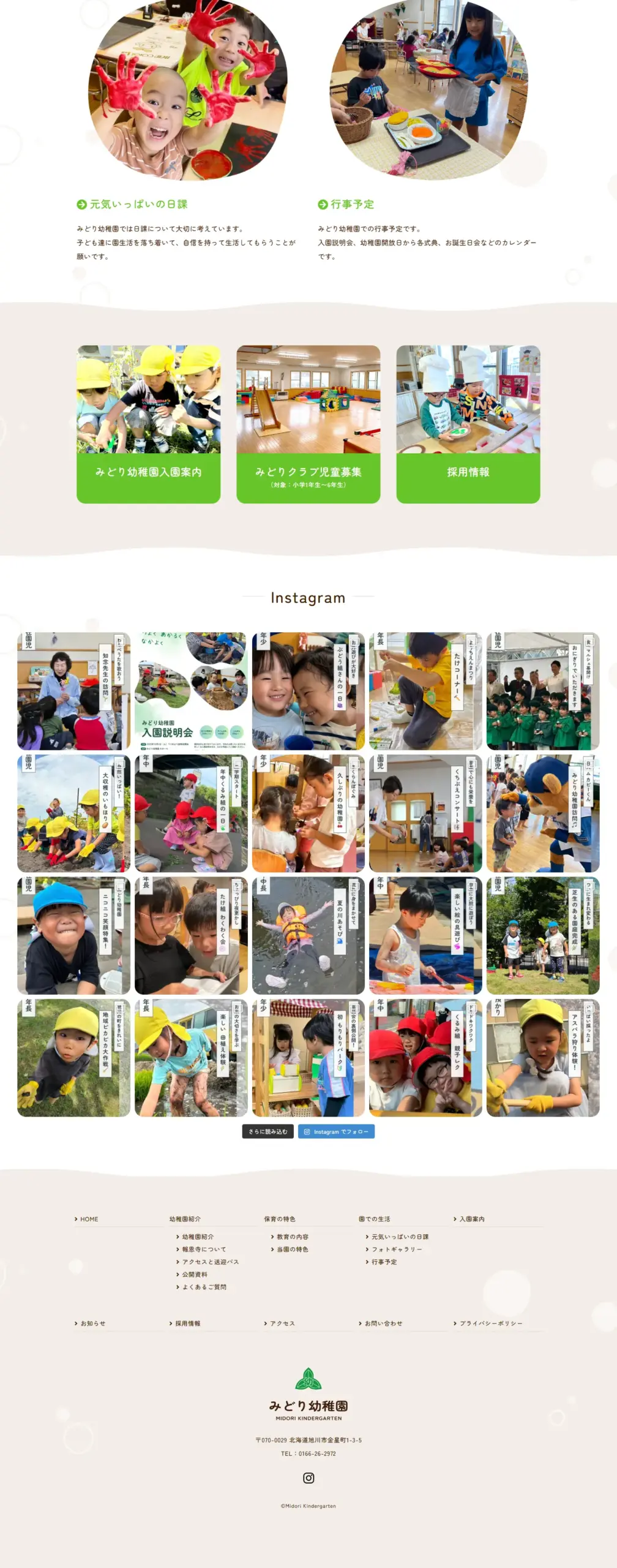Image resolution: width=617 pixels, height=1568 pixels.
Task: Open the 入園説明会 Instagram post
Action: 191,691
